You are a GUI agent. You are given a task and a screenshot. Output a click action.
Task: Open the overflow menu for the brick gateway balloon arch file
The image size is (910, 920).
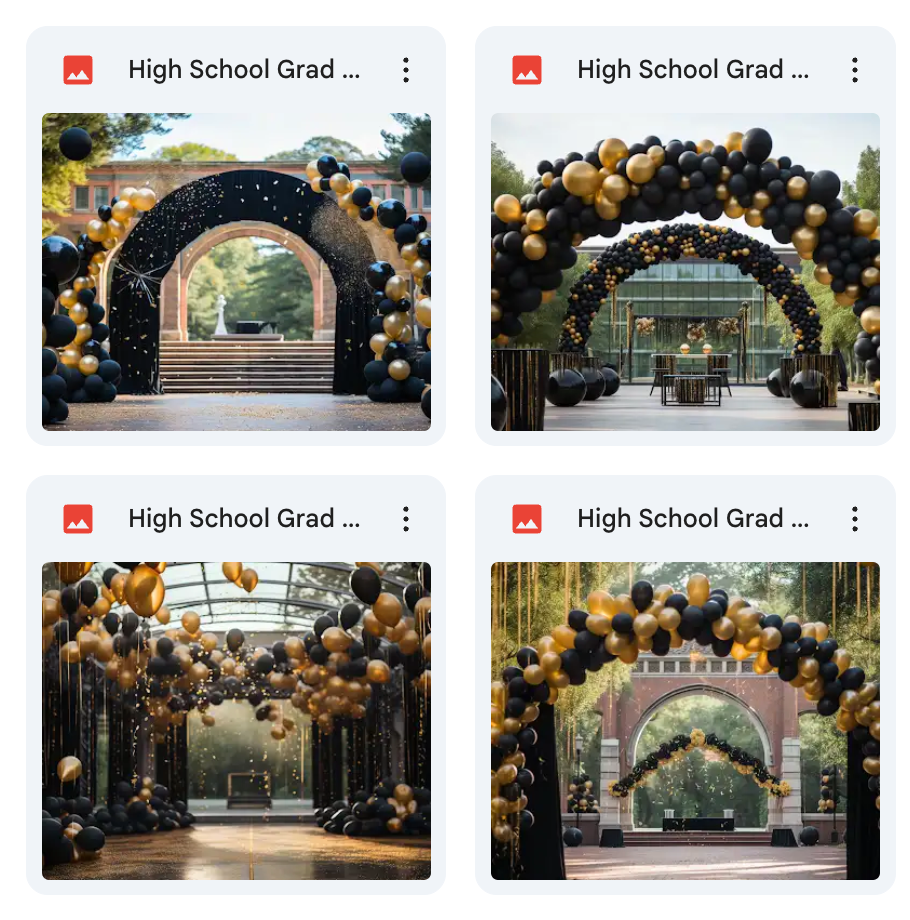point(855,519)
